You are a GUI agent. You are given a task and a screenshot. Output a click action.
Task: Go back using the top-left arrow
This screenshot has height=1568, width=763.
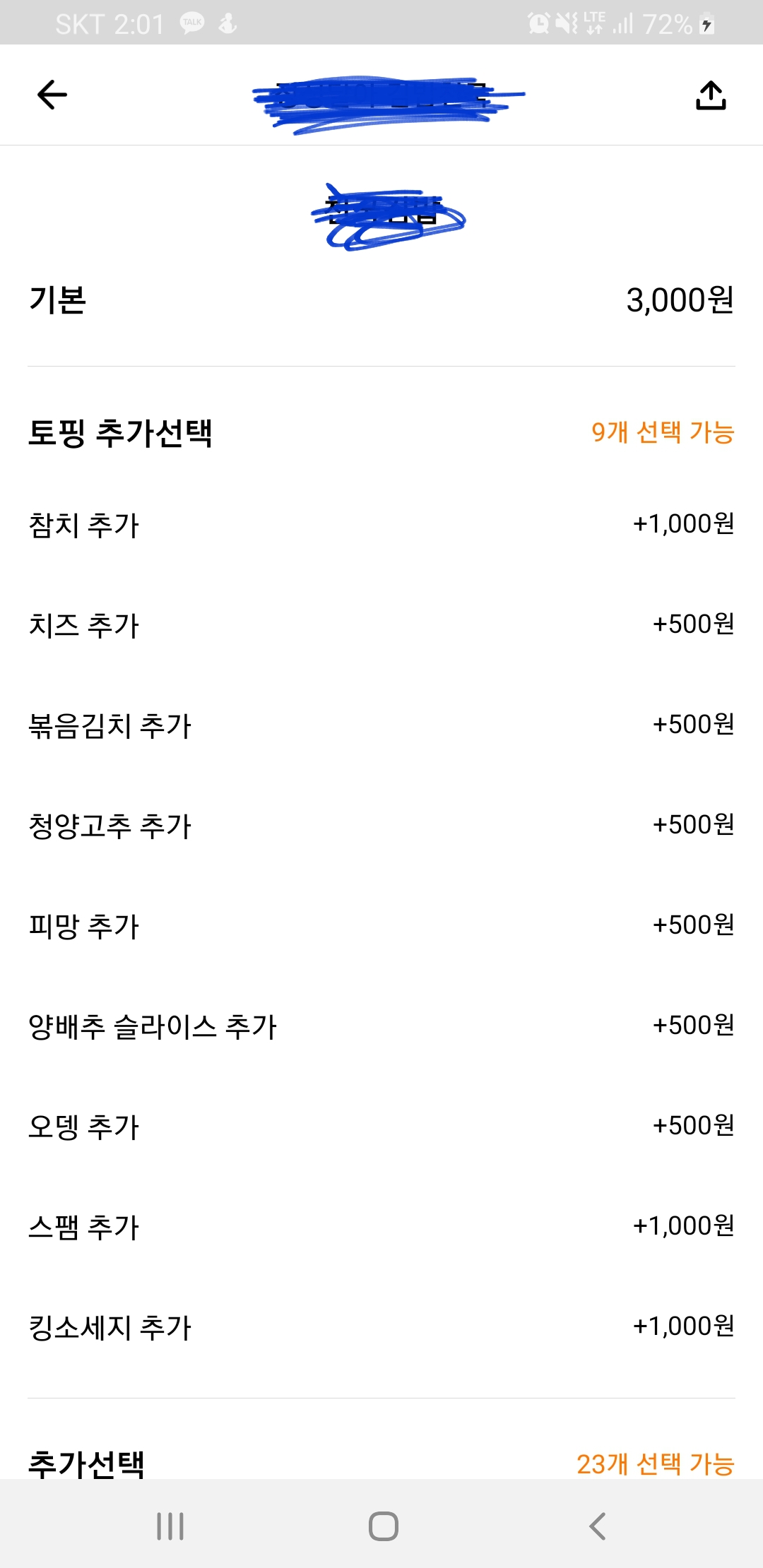pyautogui.click(x=52, y=95)
